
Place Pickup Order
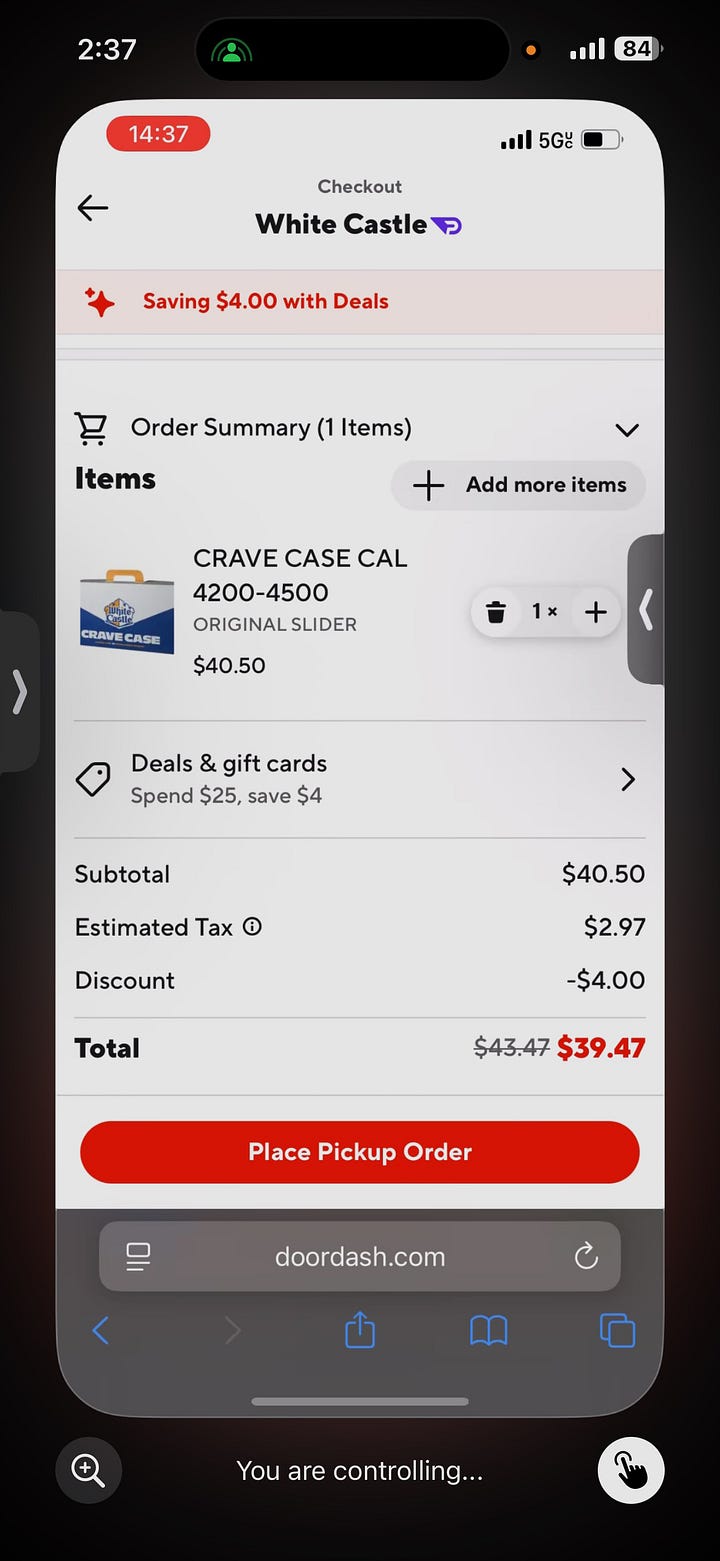click(360, 1152)
